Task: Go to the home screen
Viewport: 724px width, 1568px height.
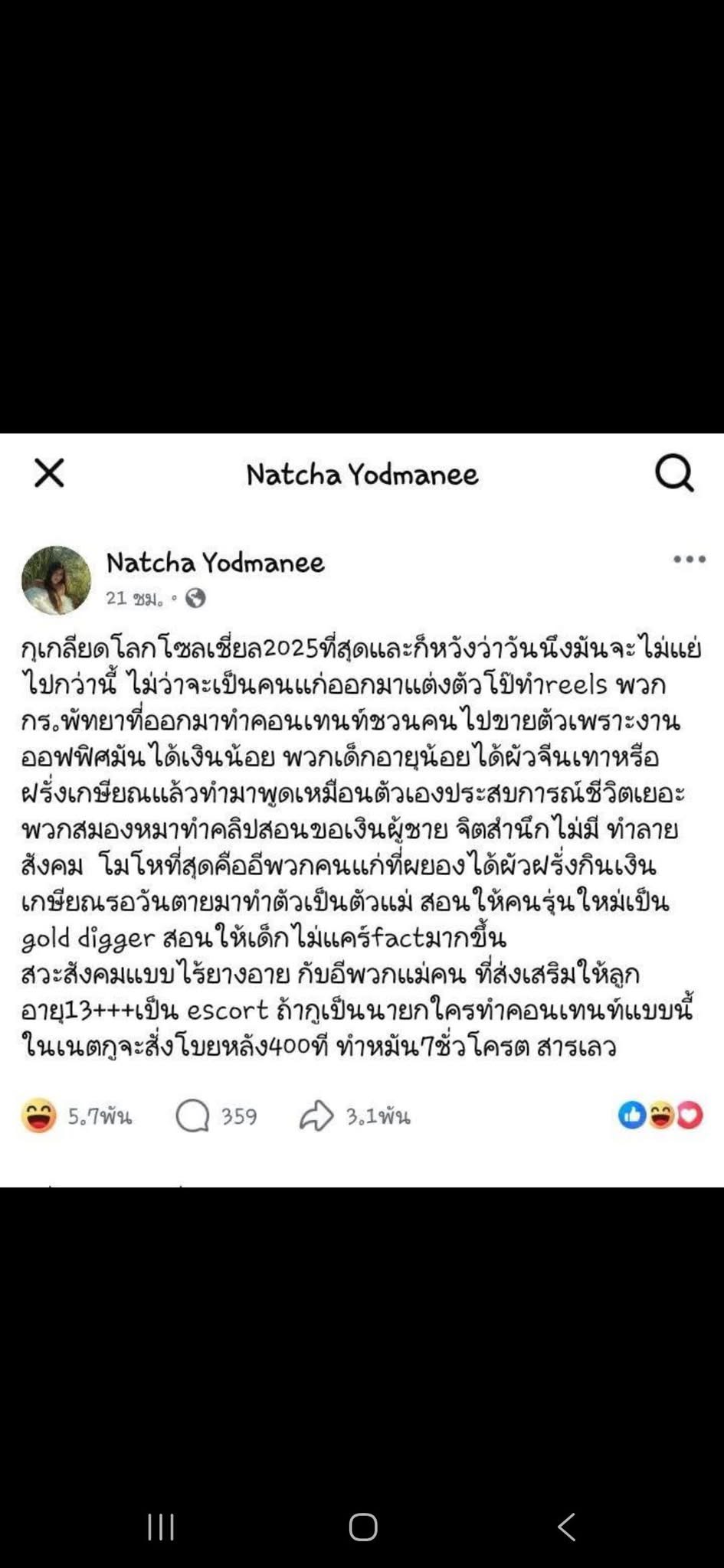Action: click(x=362, y=1526)
